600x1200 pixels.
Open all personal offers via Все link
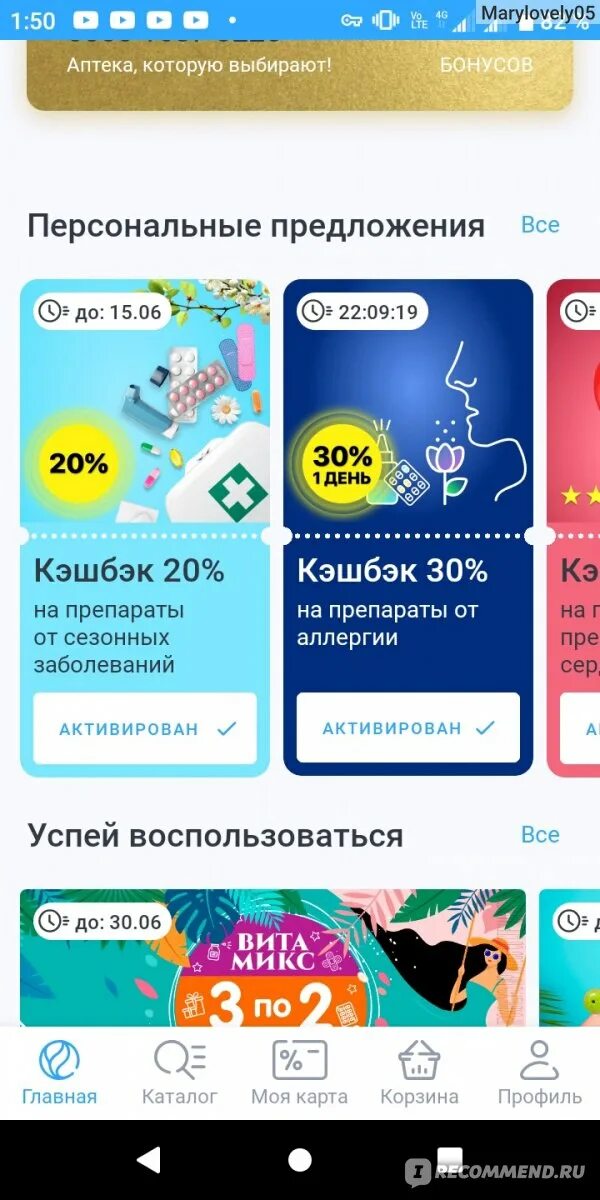[x=540, y=225]
